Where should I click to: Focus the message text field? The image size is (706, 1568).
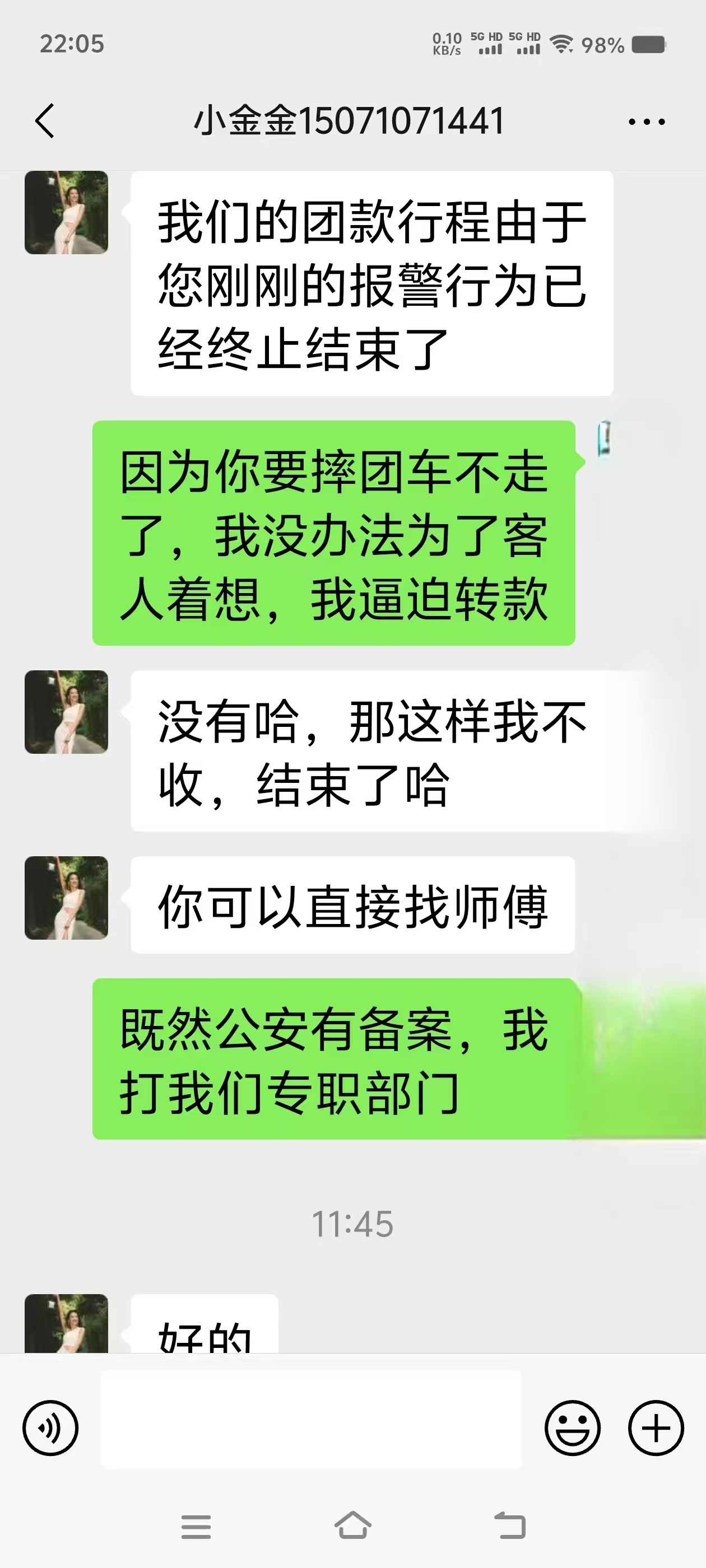pyautogui.click(x=310, y=1420)
